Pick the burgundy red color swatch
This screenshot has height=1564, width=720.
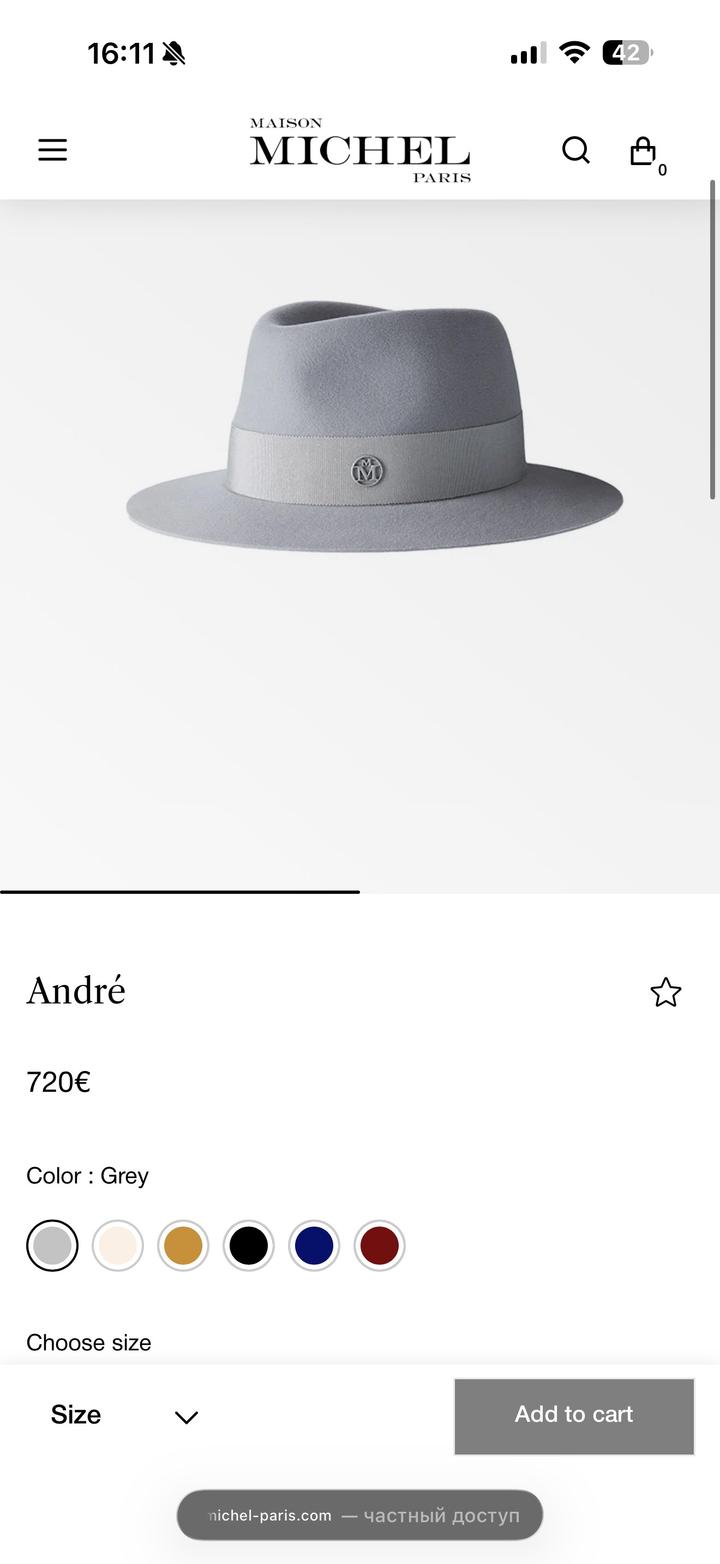[379, 1246]
